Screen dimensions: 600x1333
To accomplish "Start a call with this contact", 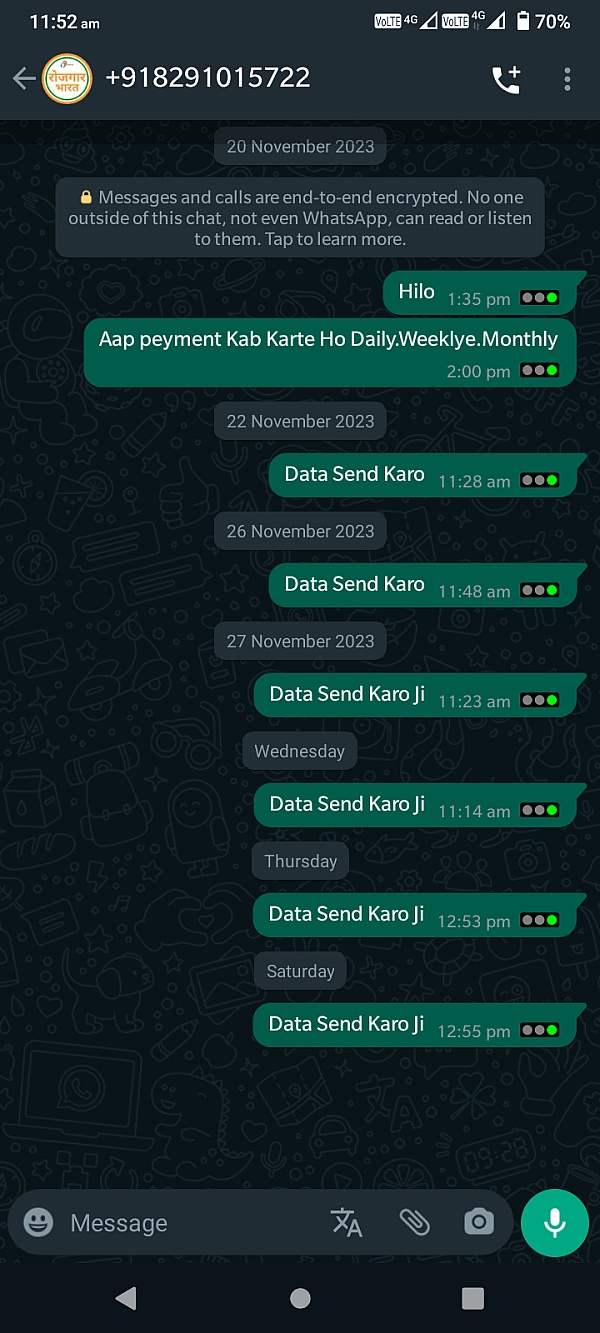I will point(506,80).
